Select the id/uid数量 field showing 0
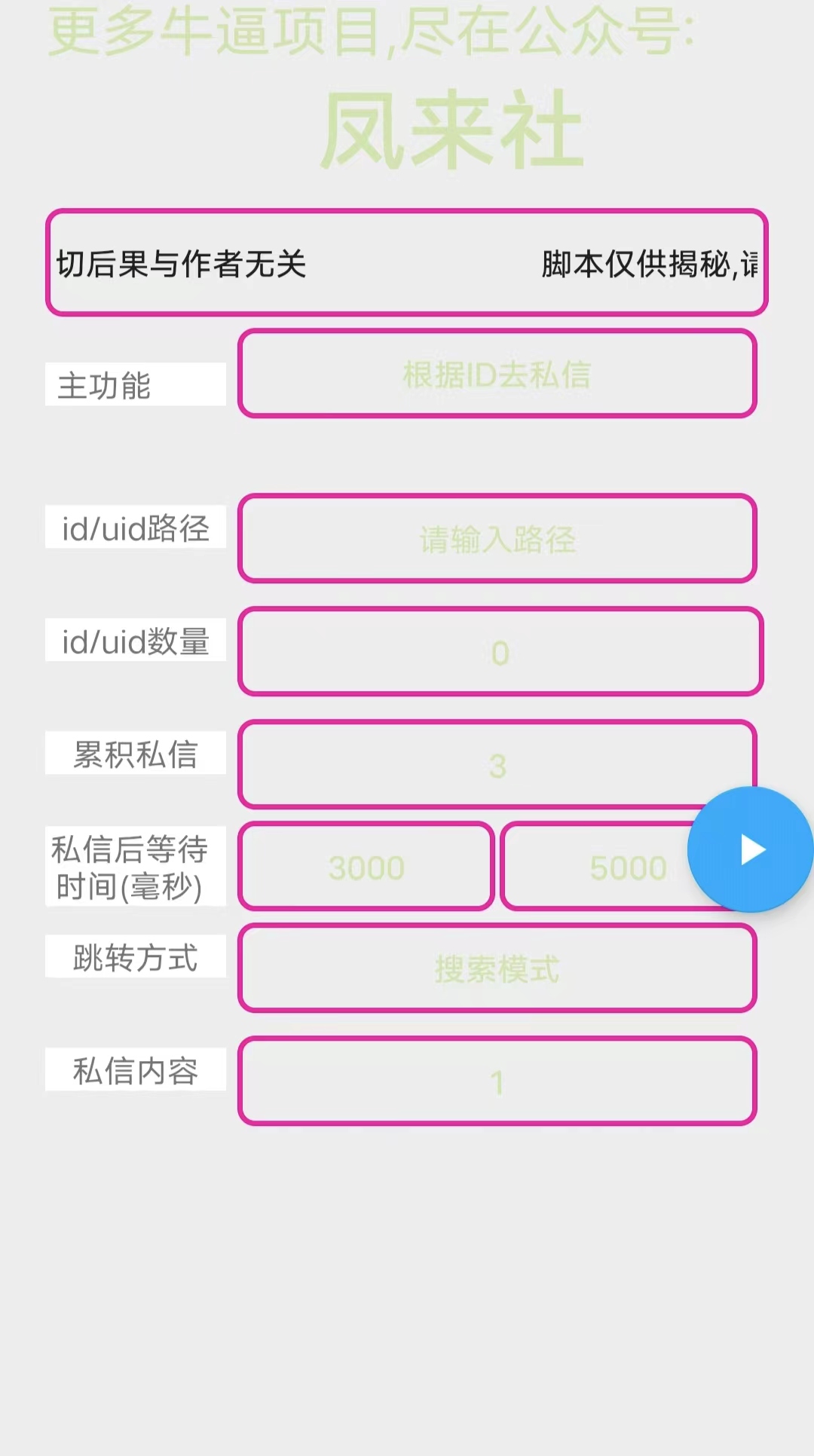Viewport: 814px width, 1456px height. click(496, 653)
